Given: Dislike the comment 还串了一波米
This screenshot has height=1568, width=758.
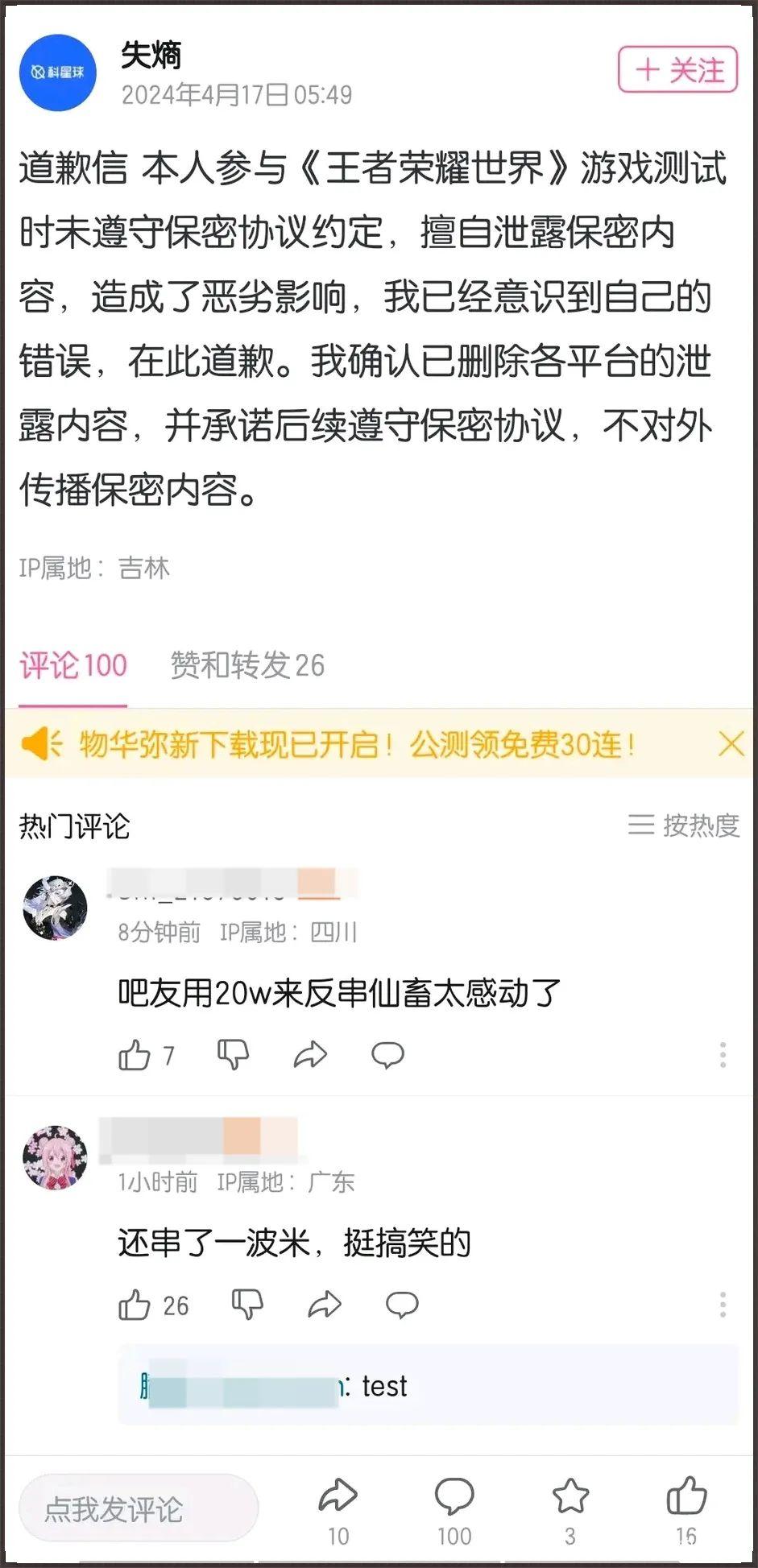Looking at the screenshot, I should coord(247,1305).
